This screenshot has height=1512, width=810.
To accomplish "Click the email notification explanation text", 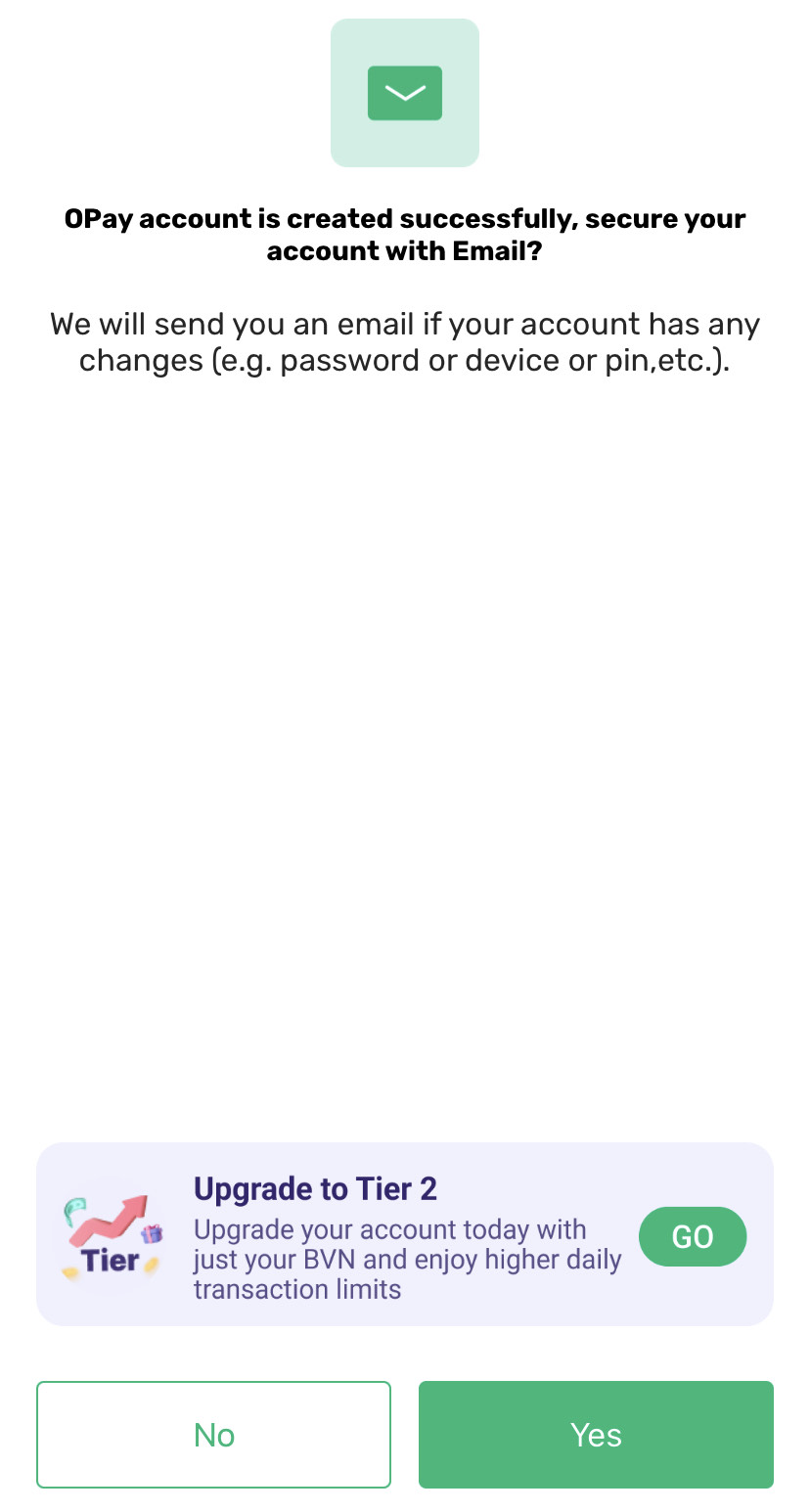I will coord(404,341).
